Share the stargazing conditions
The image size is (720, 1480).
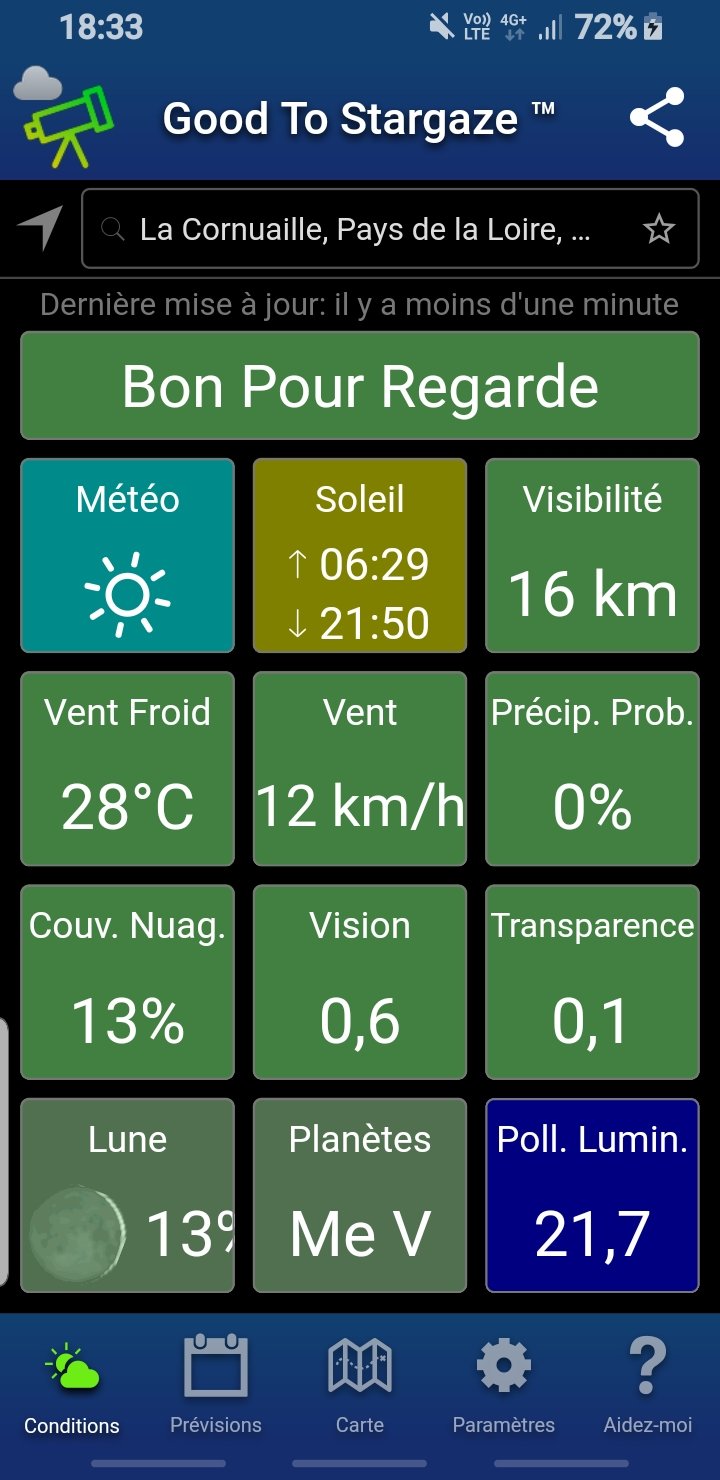coord(657,118)
